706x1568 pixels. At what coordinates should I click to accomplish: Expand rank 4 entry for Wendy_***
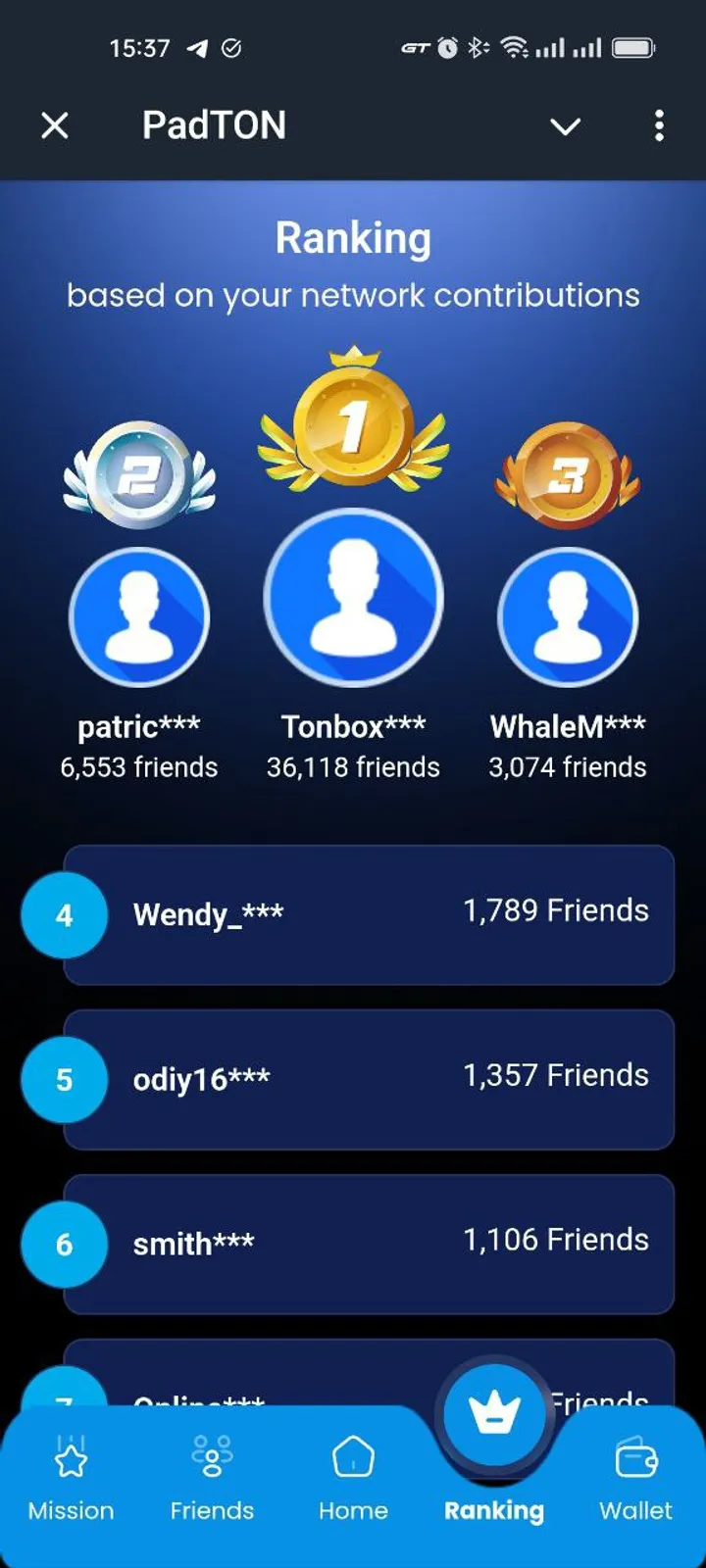coord(368,914)
